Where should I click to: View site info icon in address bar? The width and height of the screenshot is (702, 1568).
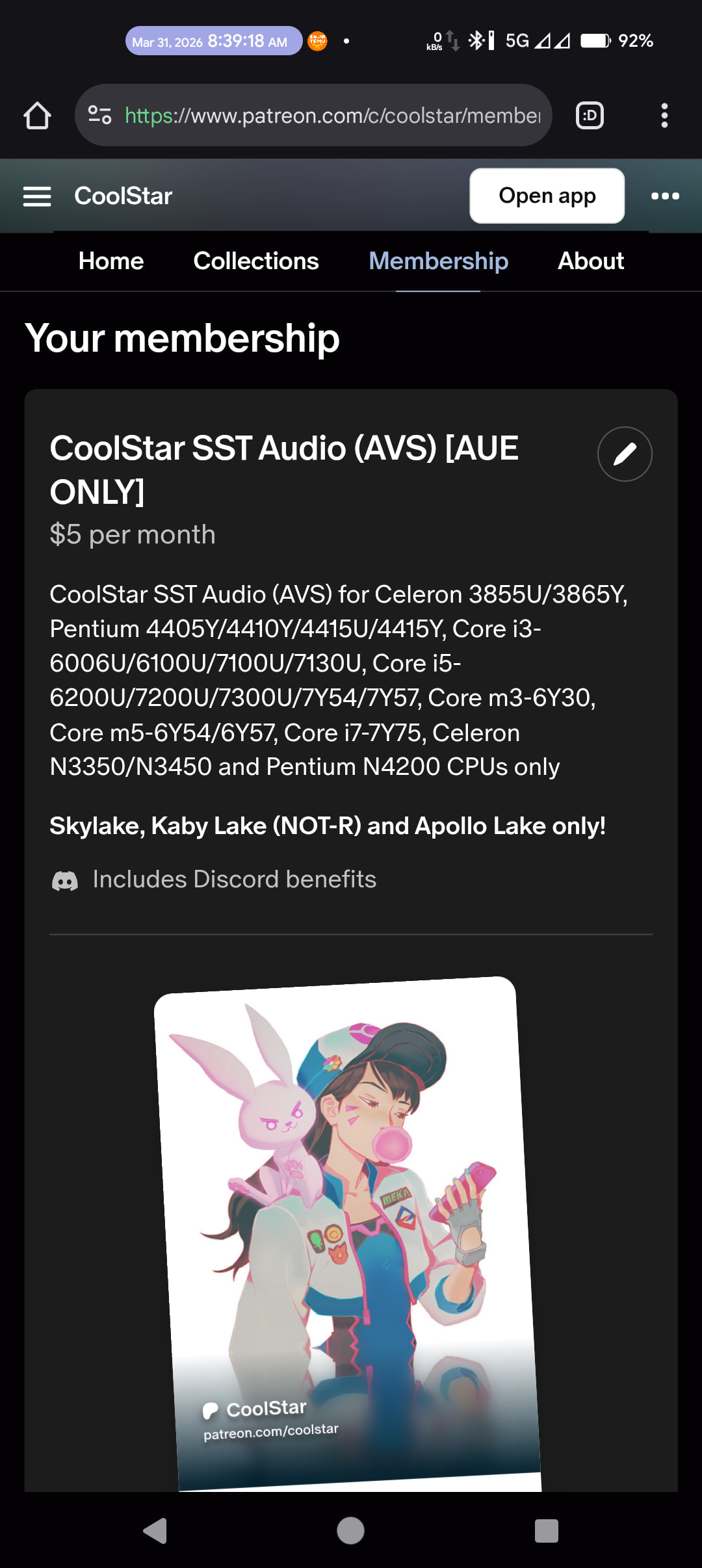coord(99,115)
